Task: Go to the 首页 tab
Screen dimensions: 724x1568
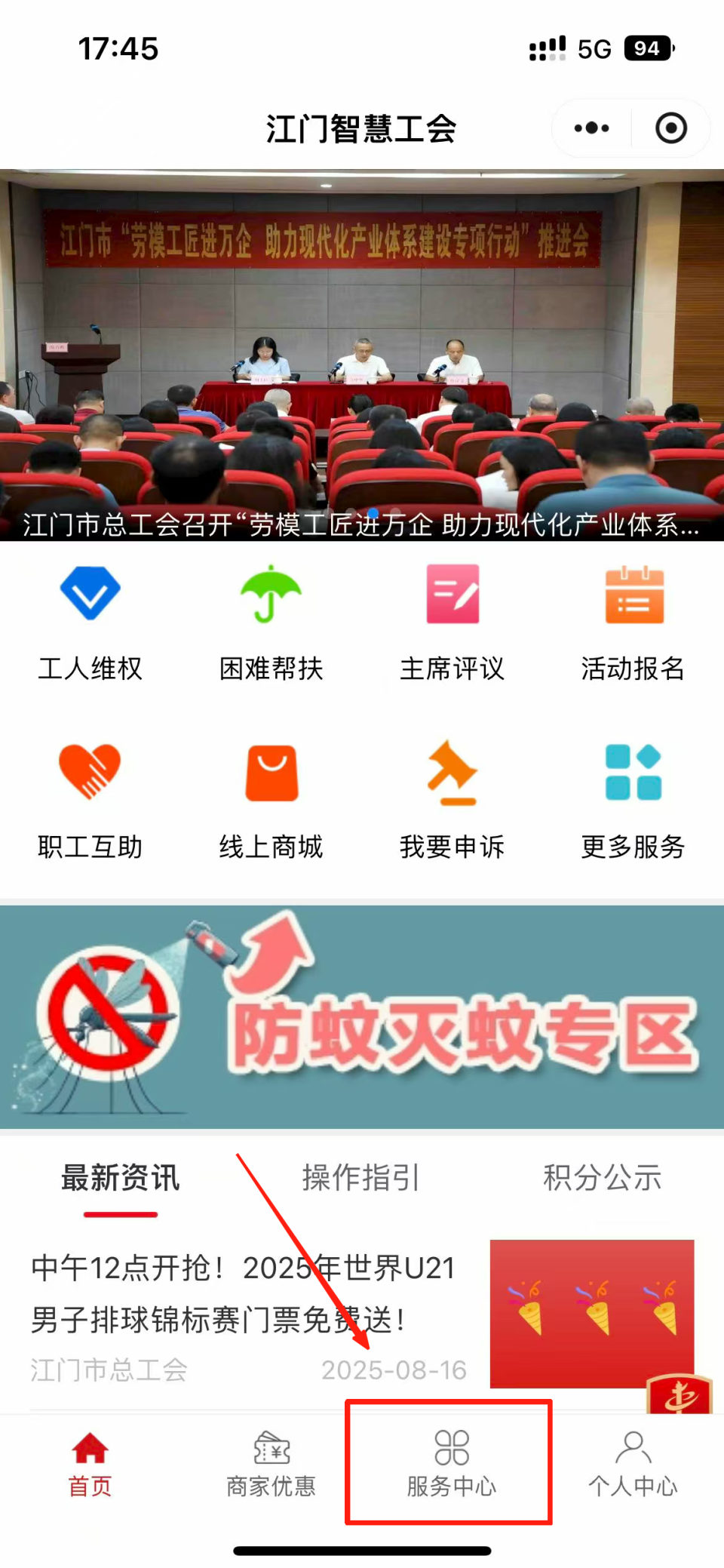Action: coord(90,1465)
